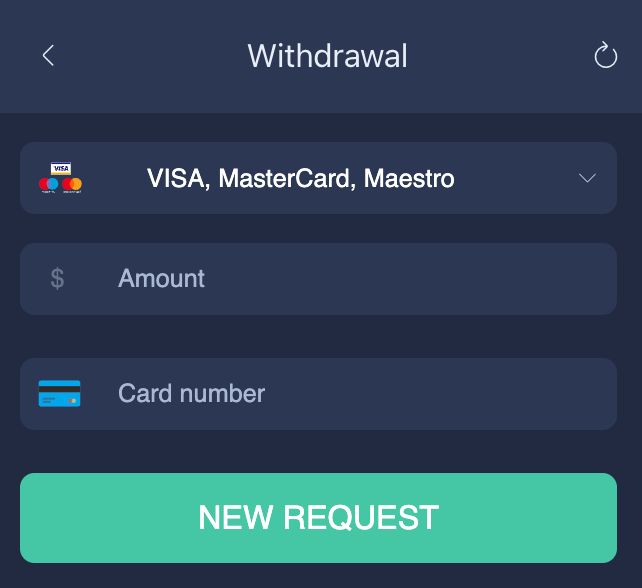Expand the VISA, MasterCard, Maestro dropdown
The image size is (642, 588).
coord(587,179)
